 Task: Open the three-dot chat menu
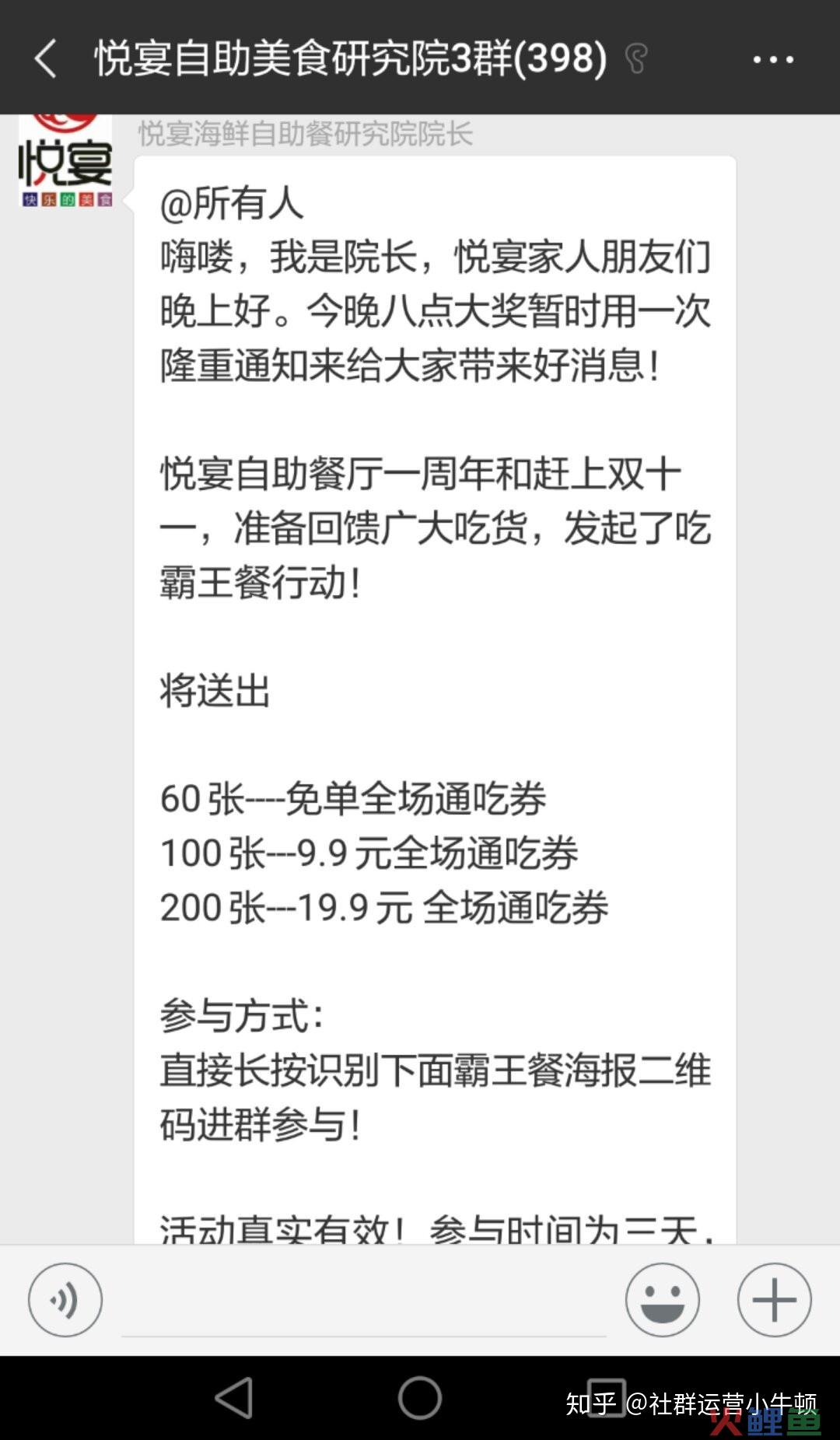(773, 59)
